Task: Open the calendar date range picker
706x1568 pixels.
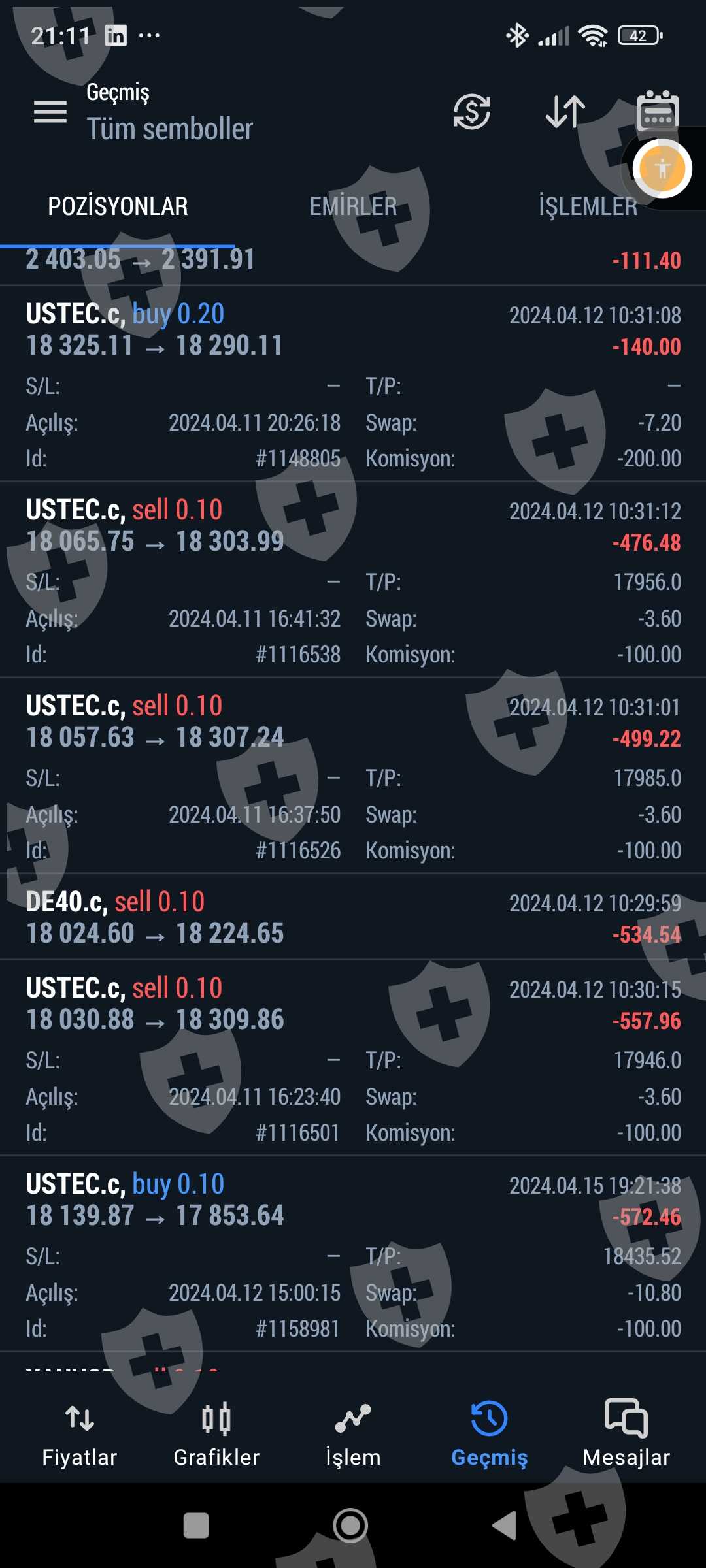Action: pyautogui.click(x=658, y=110)
